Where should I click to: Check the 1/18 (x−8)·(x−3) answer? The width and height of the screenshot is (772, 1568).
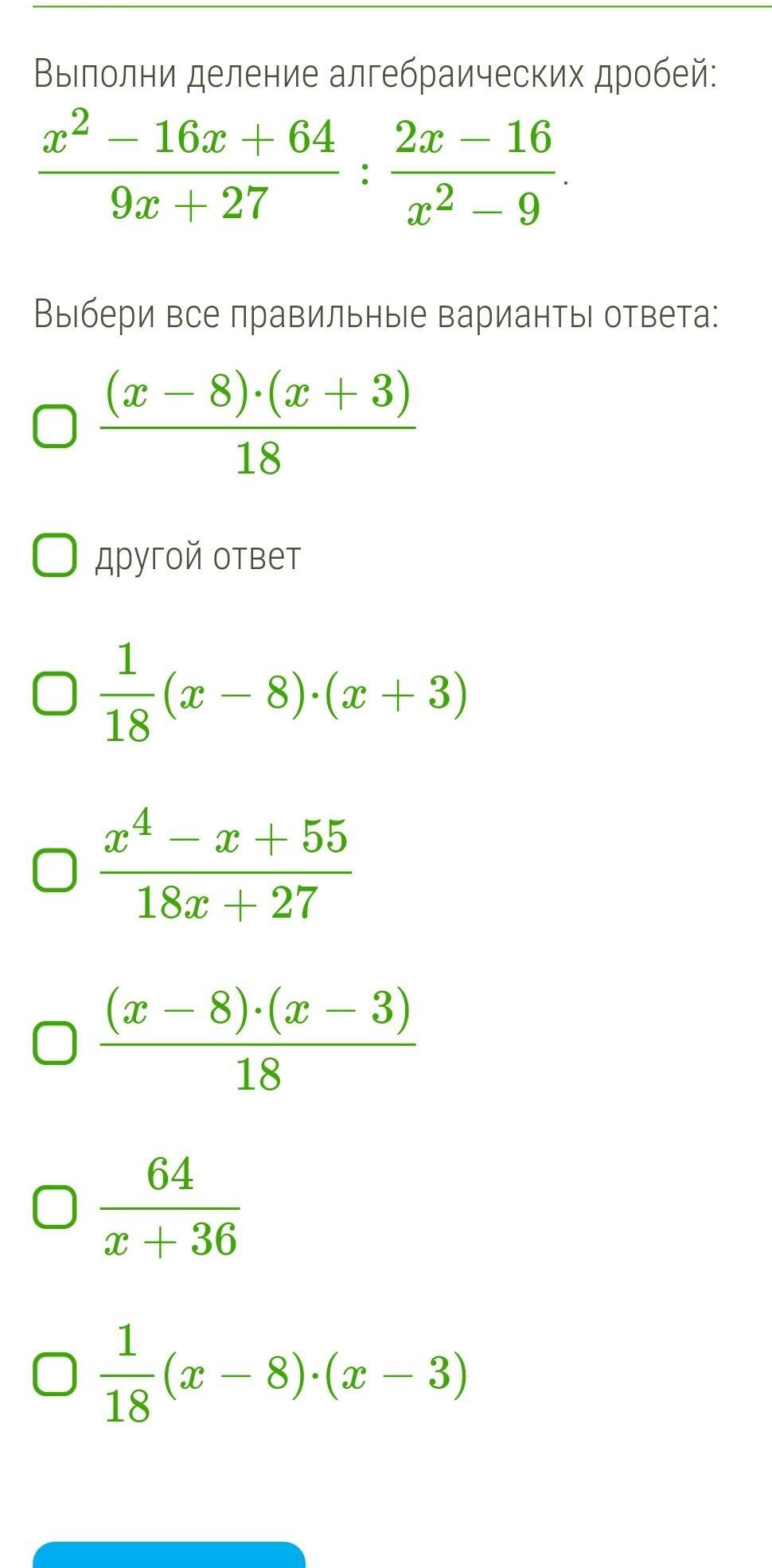(x=55, y=1375)
